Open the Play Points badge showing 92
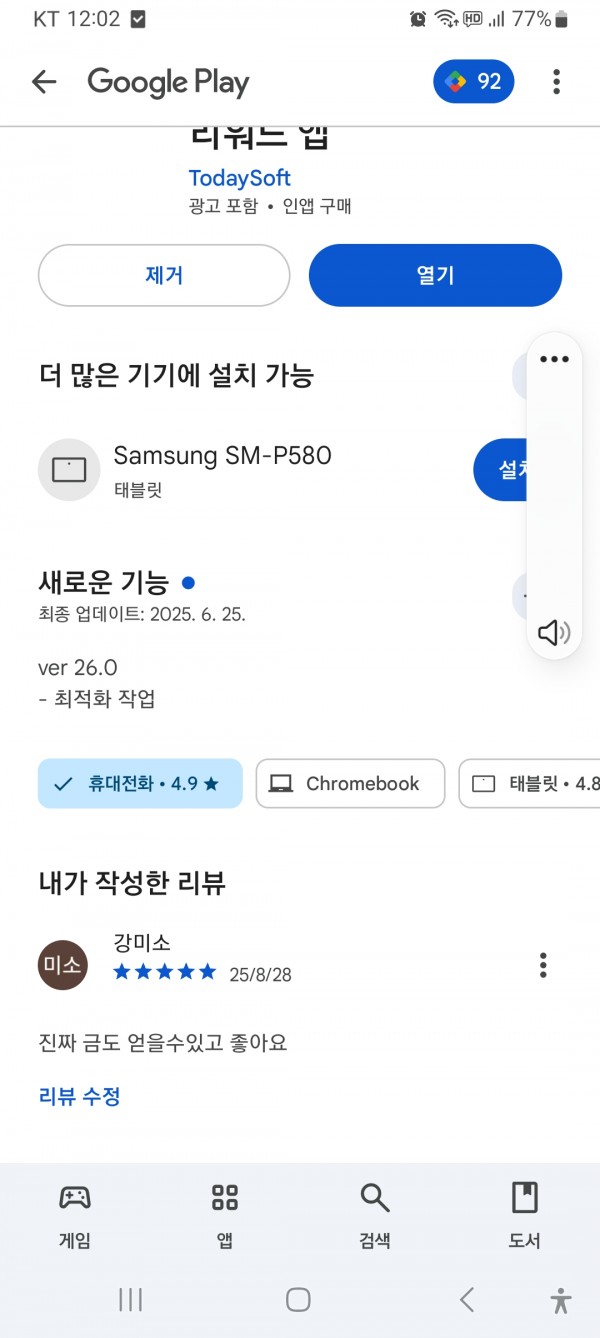Viewport: 600px width, 1338px height. click(474, 82)
